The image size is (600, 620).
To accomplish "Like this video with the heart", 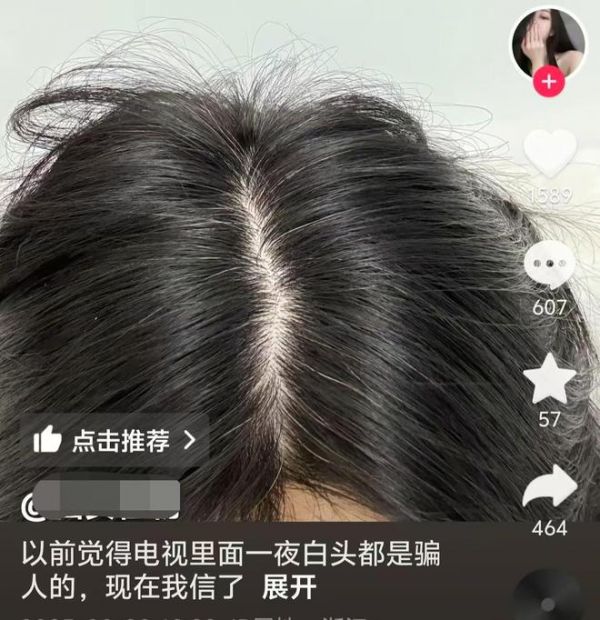I will pyautogui.click(x=550, y=153).
